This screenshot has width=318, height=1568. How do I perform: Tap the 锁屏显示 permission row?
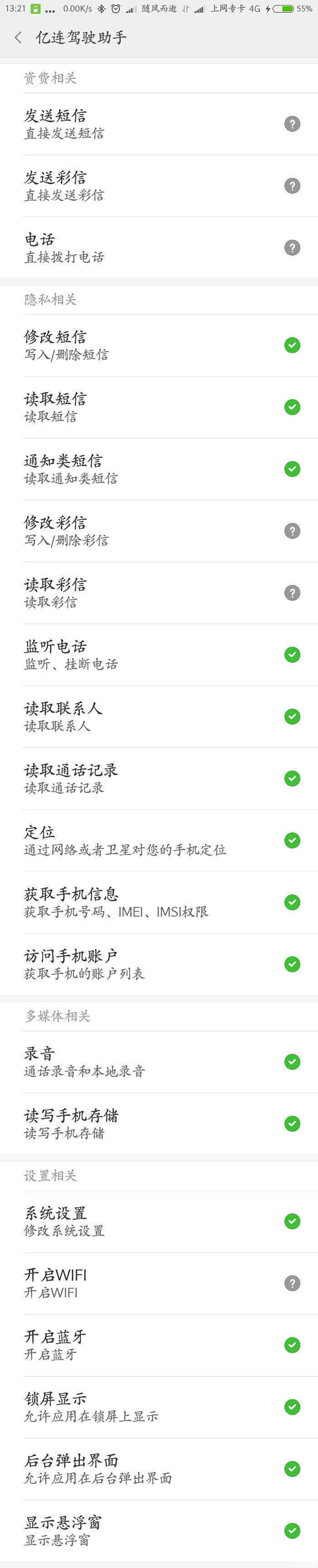point(159,1407)
